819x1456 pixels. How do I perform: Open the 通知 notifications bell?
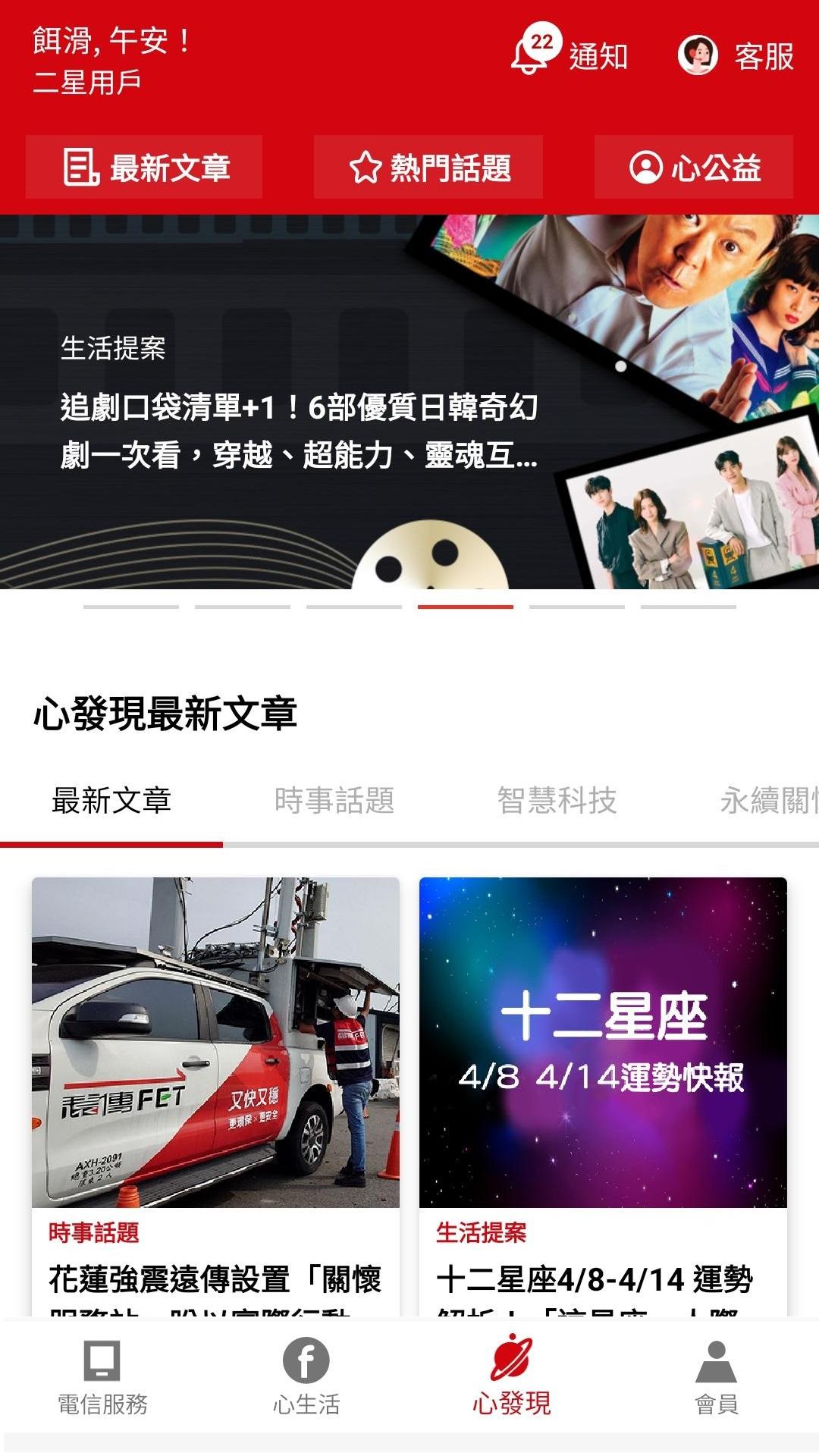(570, 53)
